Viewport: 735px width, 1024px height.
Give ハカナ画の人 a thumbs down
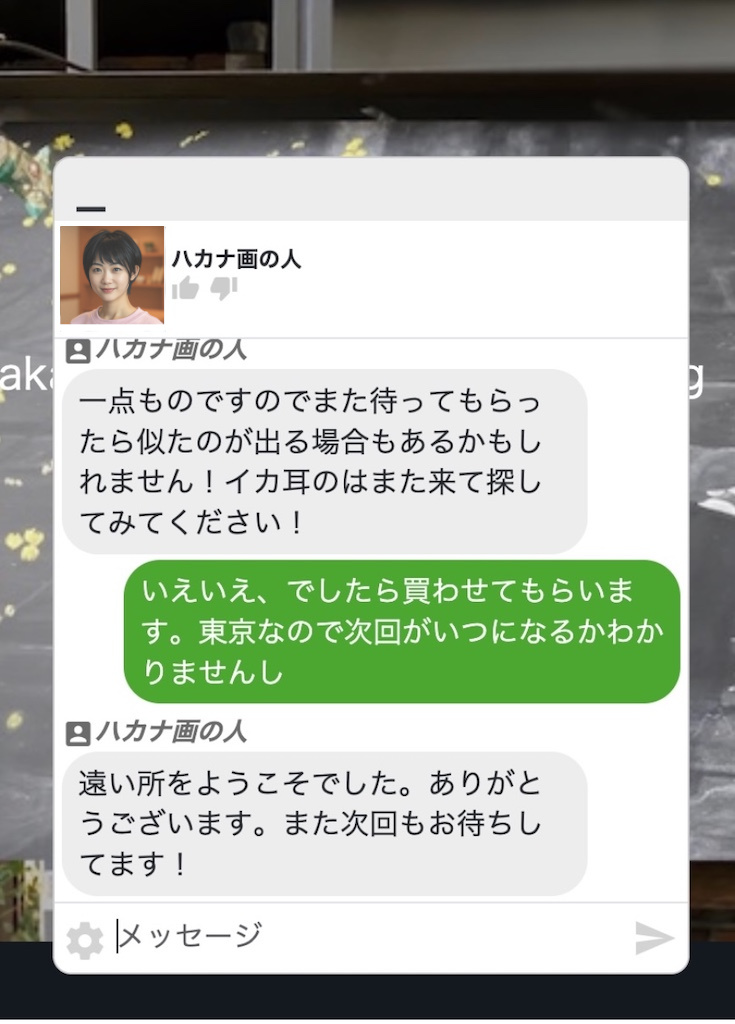(224, 289)
